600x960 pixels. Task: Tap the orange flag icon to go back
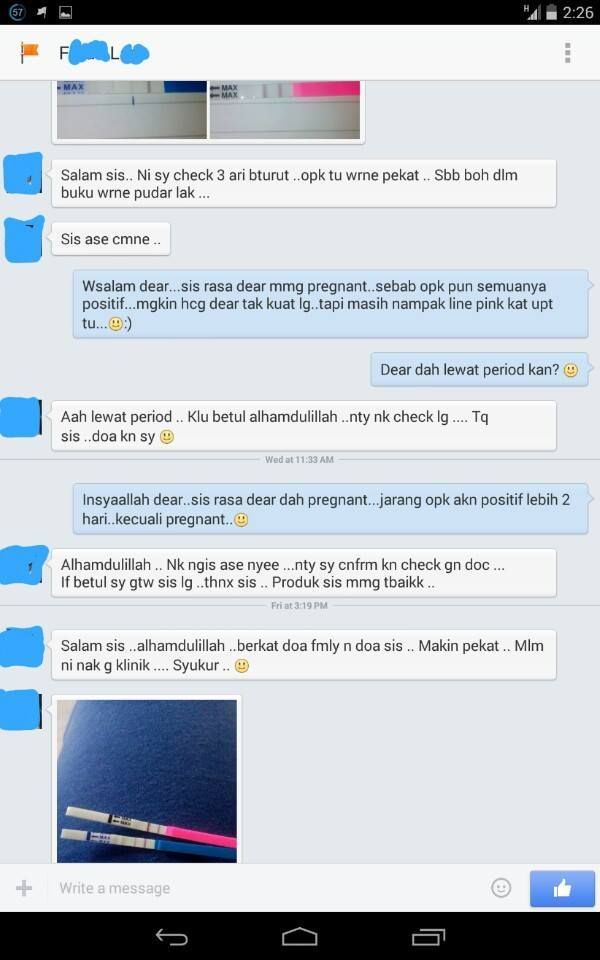coord(30,53)
